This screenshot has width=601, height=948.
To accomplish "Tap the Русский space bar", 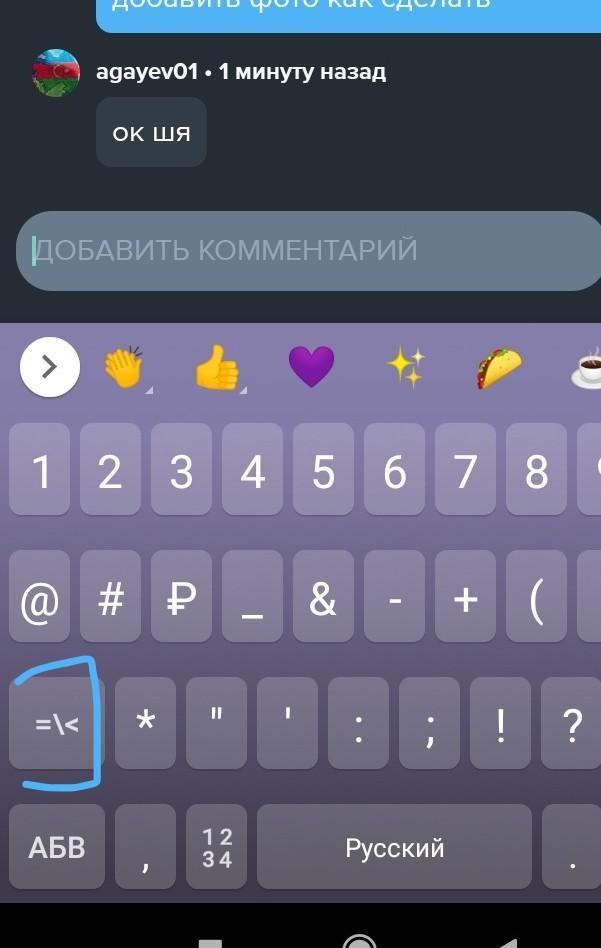I will pyautogui.click(x=394, y=848).
